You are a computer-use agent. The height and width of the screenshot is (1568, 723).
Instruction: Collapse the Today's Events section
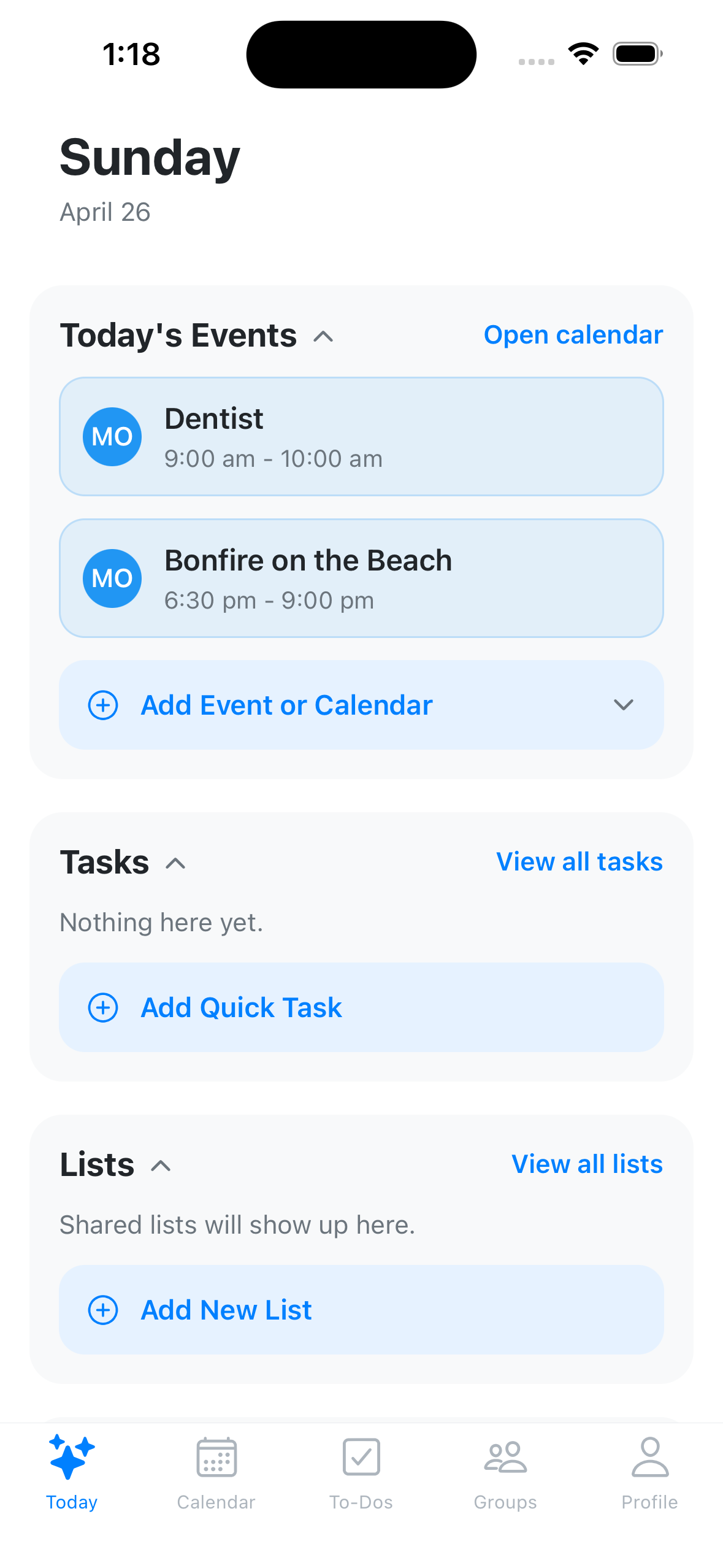(x=324, y=337)
